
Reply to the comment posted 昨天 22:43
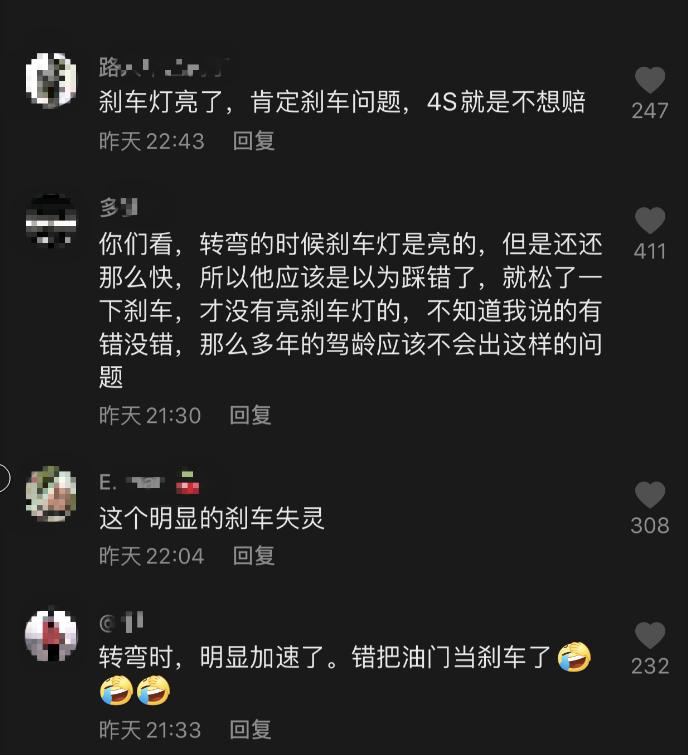254,141
